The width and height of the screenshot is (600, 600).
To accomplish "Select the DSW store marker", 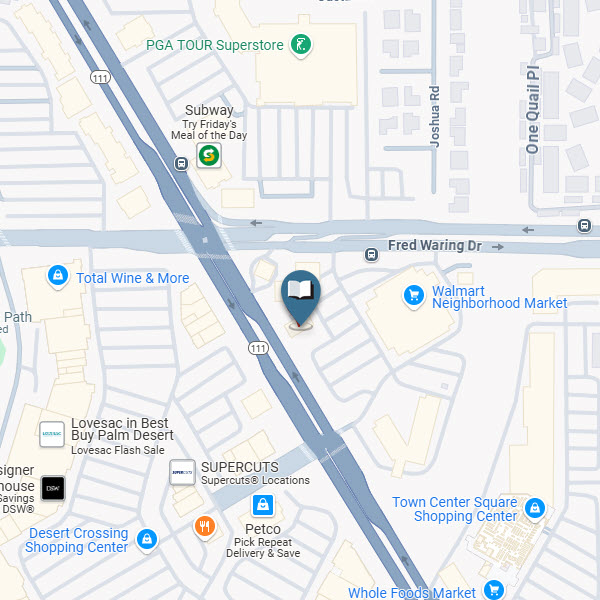I will pos(53,489).
